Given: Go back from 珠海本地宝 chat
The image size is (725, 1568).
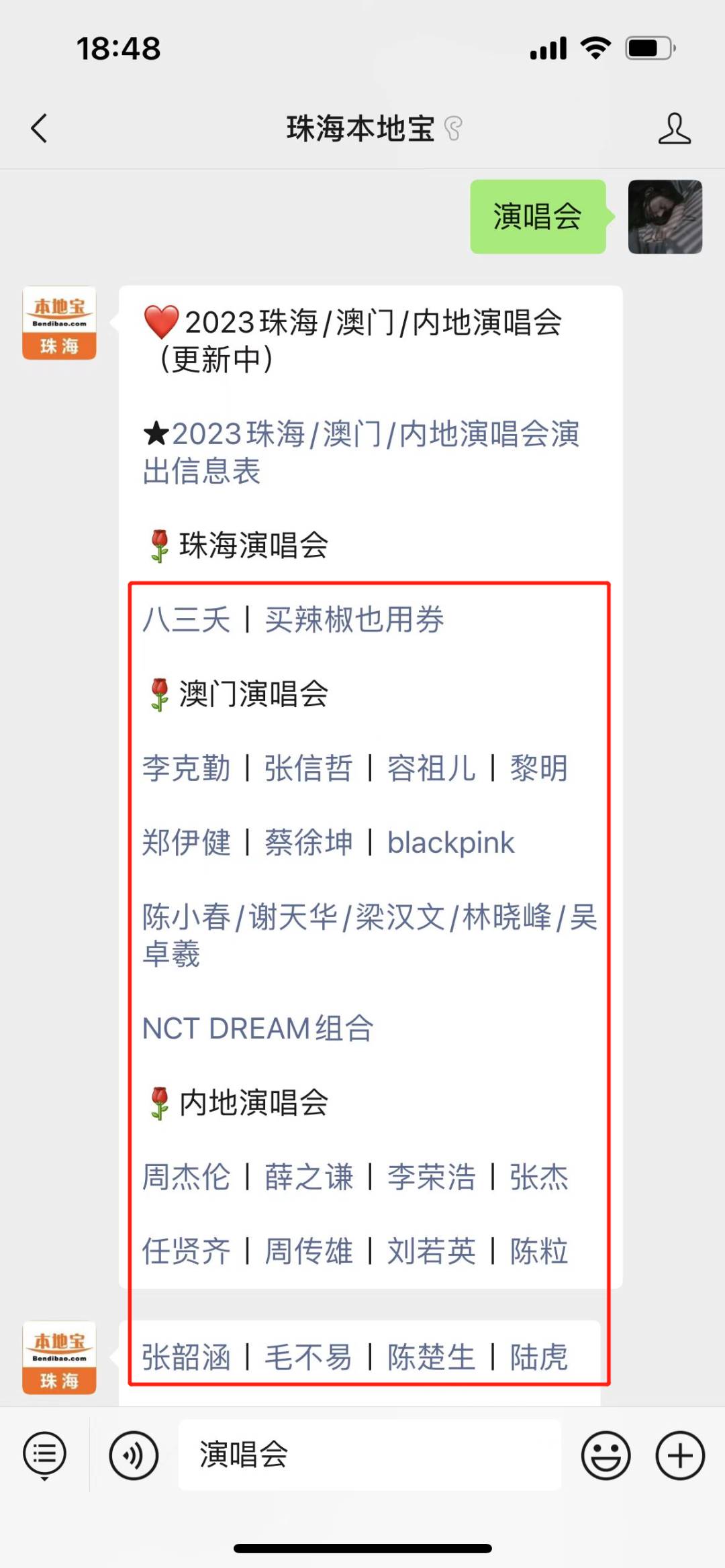Looking at the screenshot, I should click(x=40, y=128).
